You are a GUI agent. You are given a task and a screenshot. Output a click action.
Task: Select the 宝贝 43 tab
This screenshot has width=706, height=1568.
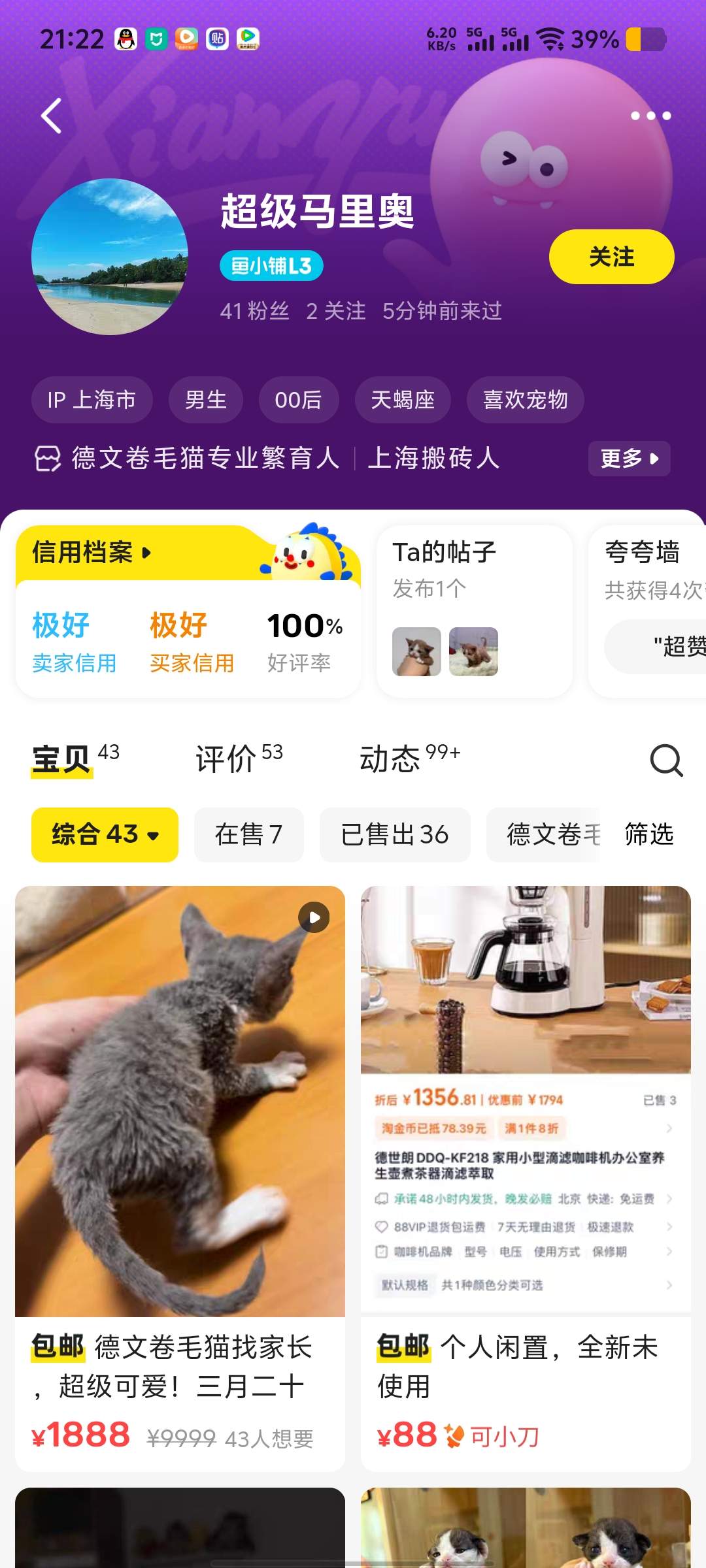[x=75, y=759]
